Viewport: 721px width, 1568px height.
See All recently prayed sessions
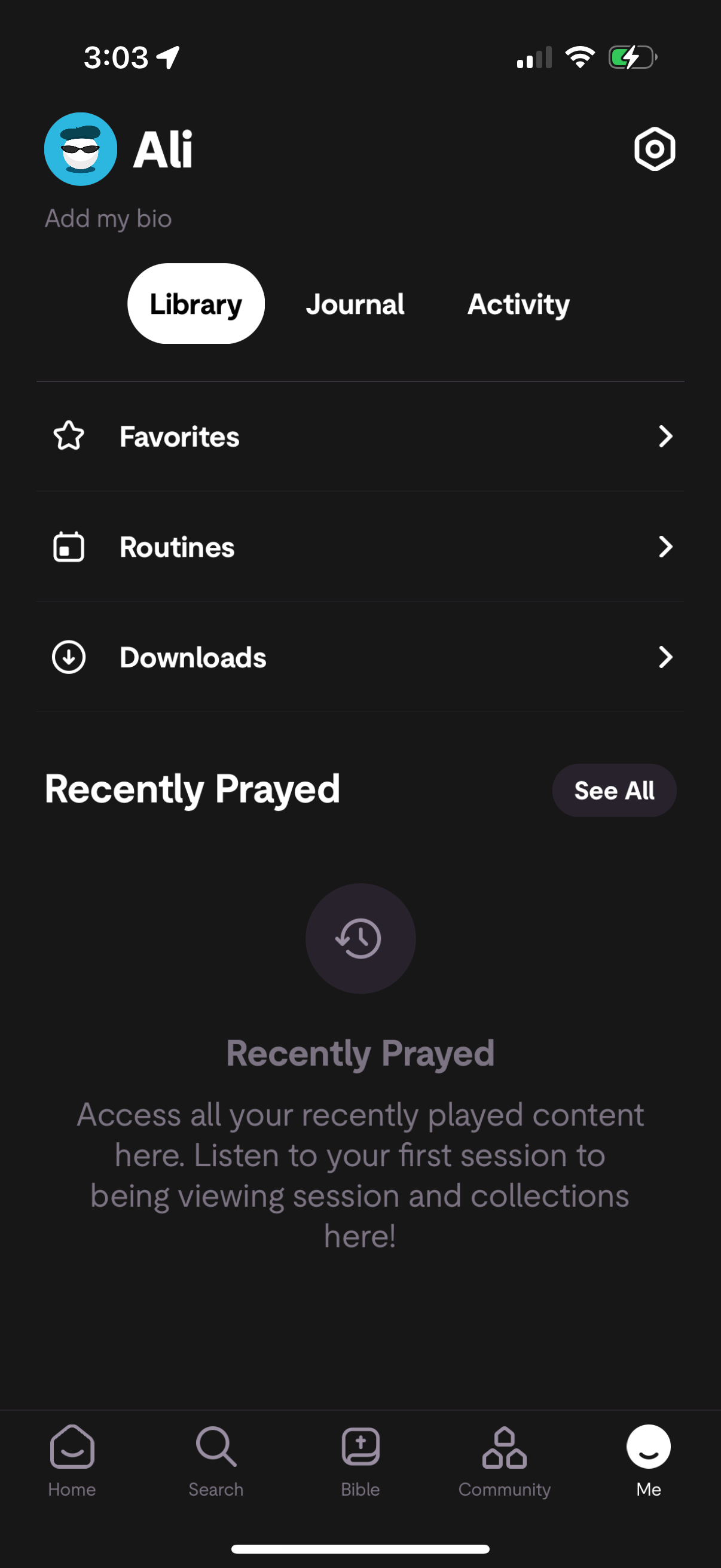point(614,790)
